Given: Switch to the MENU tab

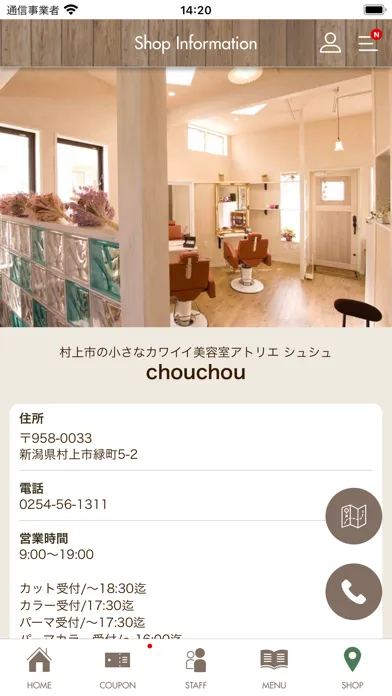Looking at the screenshot, I should 274,668.
